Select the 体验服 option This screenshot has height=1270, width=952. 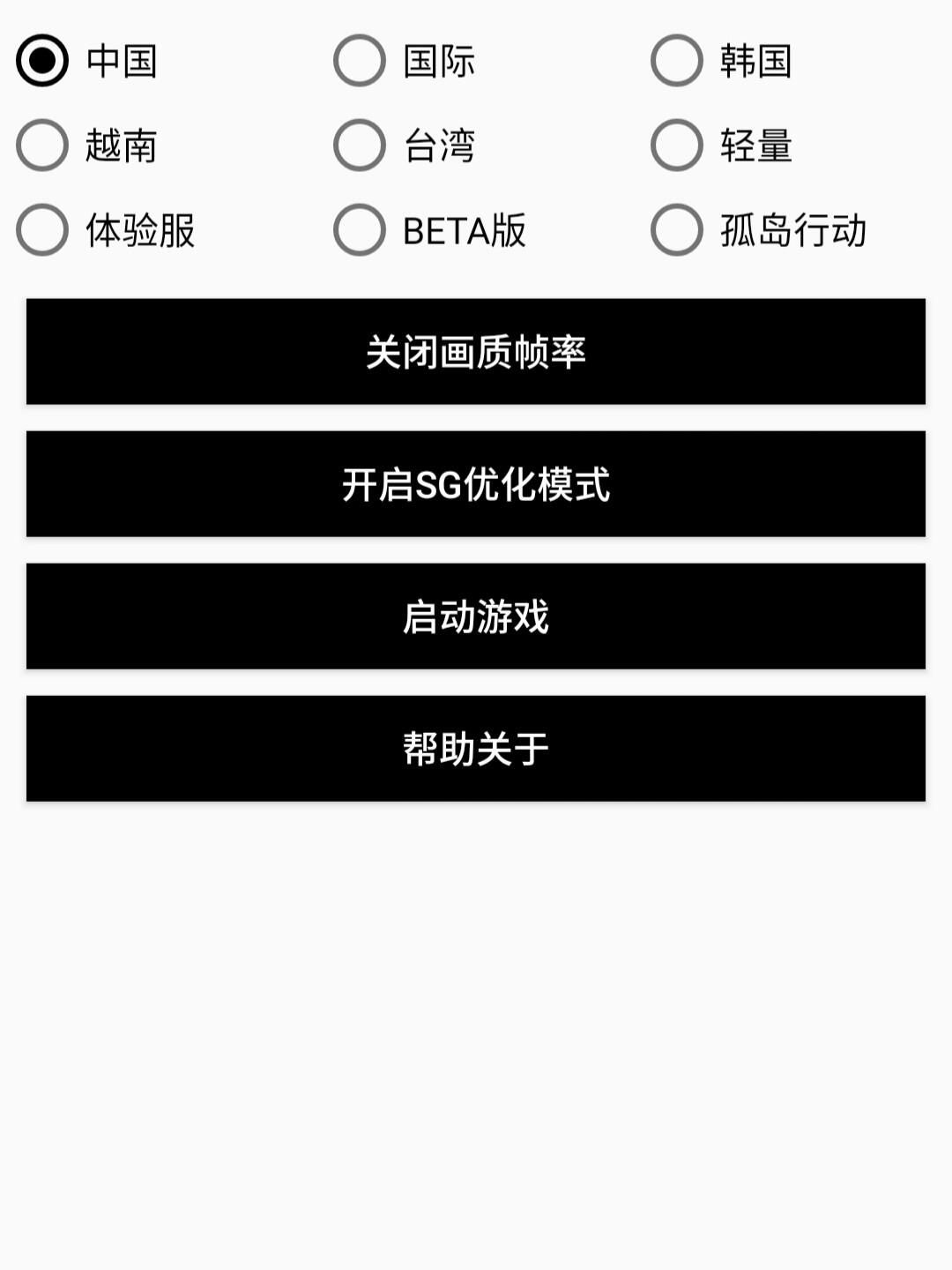click(x=40, y=231)
